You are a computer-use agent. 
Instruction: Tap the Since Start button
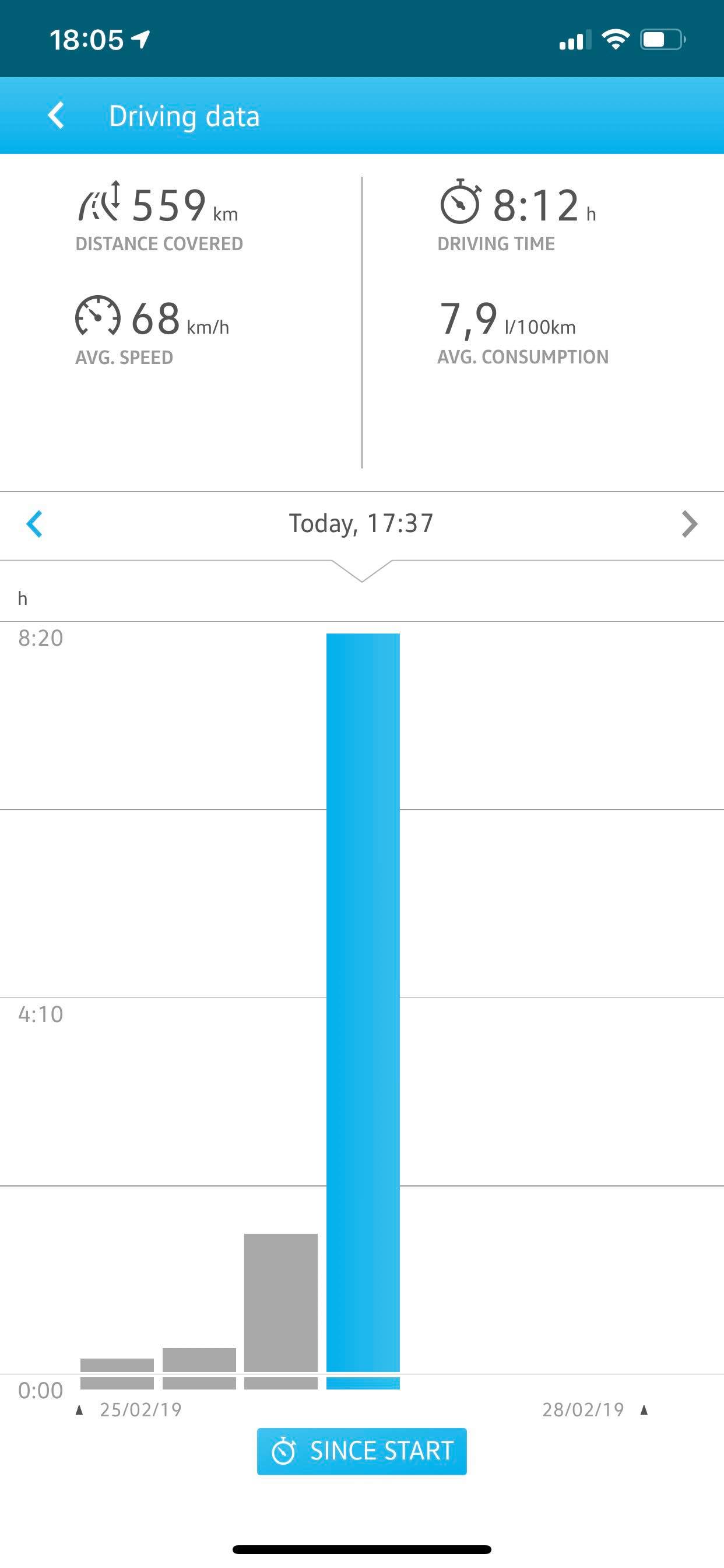[x=361, y=1451]
